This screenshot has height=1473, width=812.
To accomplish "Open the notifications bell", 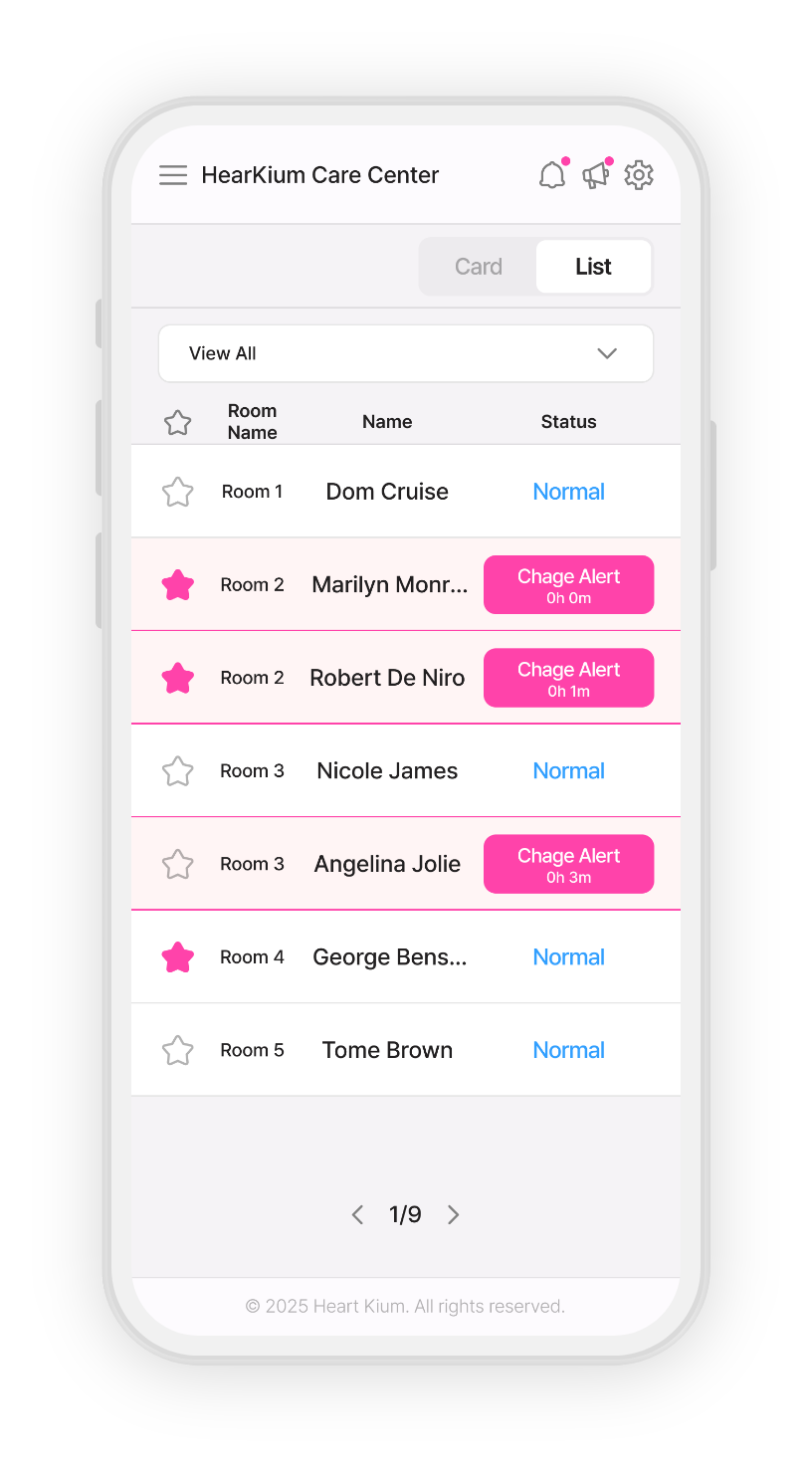I will click(552, 175).
